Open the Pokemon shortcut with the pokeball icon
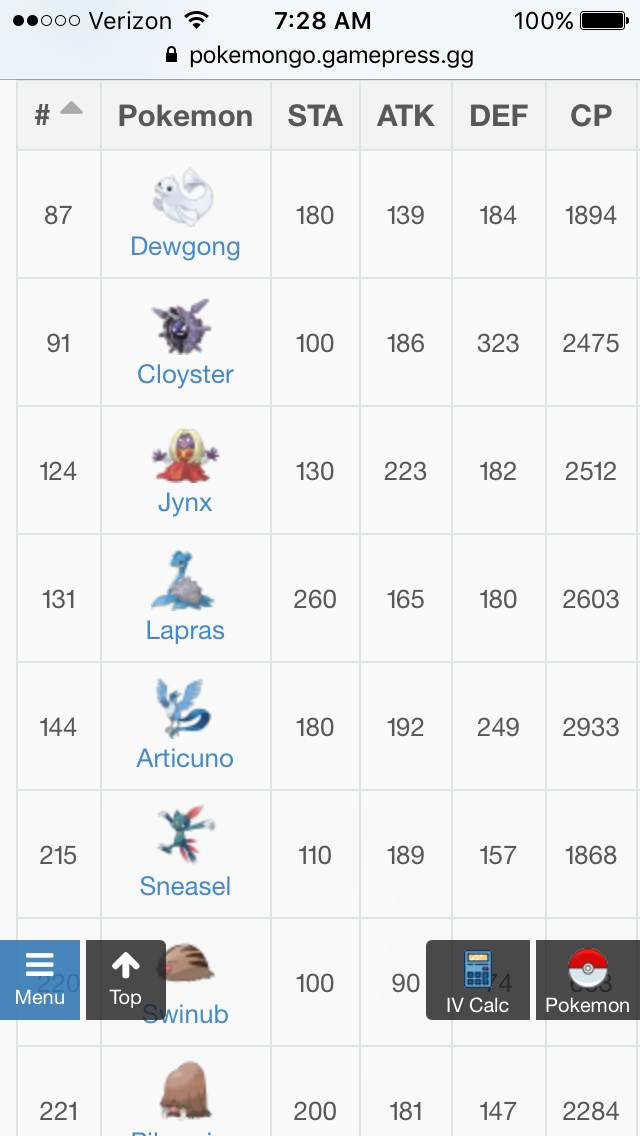The width and height of the screenshot is (640, 1136). (x=588, y=980)
